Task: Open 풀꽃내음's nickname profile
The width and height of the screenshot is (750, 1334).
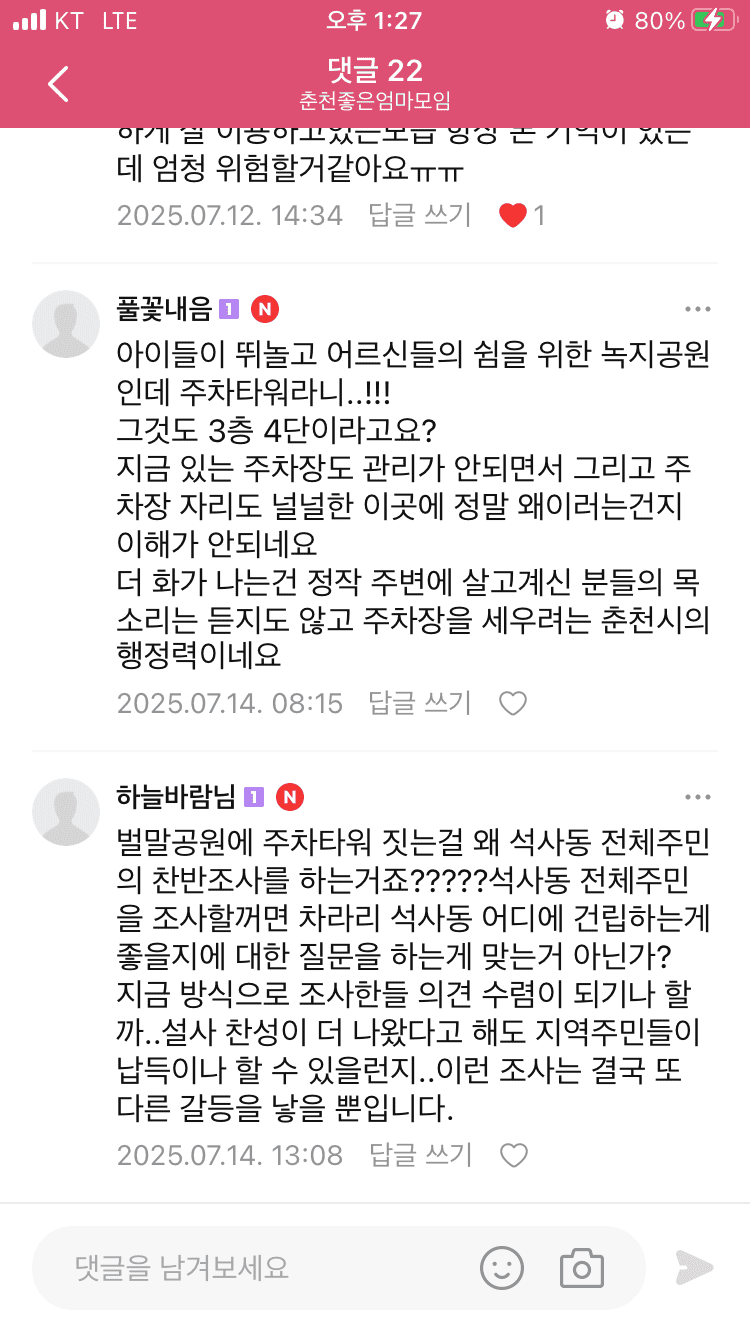Action: click(163, 309)
